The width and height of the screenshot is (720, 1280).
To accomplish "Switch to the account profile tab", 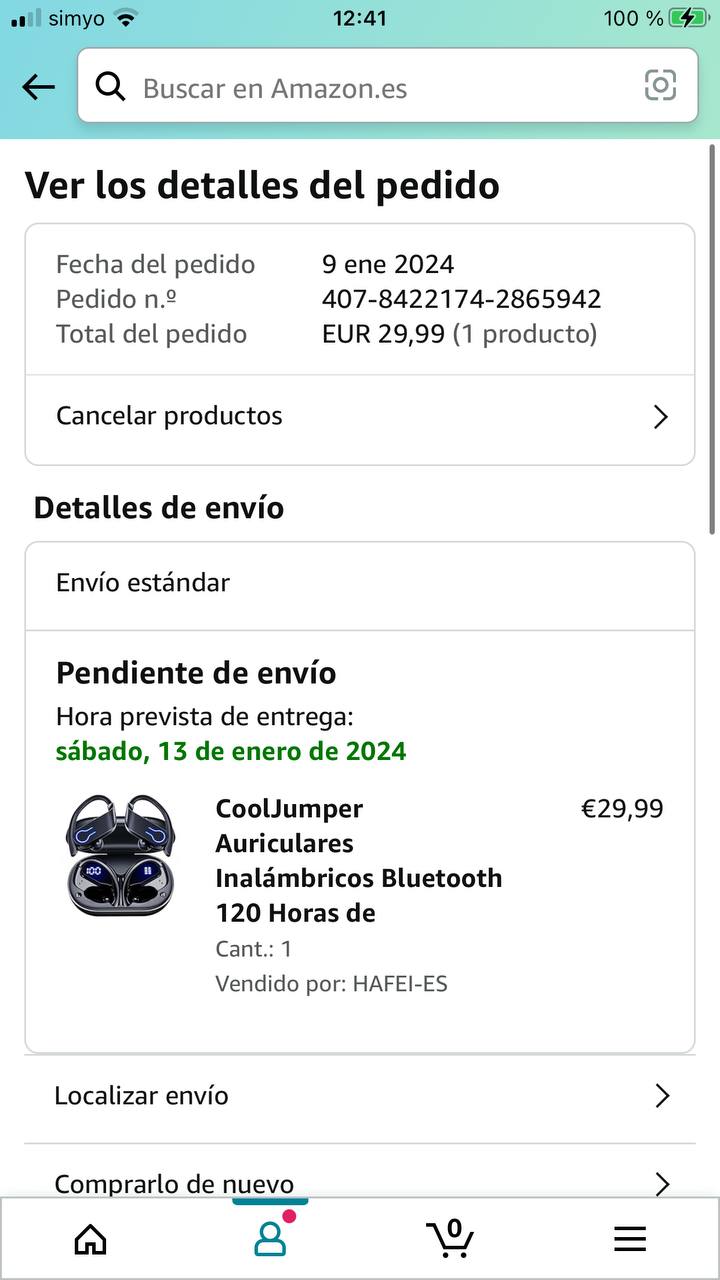I will pyautogui.click(x=270, y=1238).
